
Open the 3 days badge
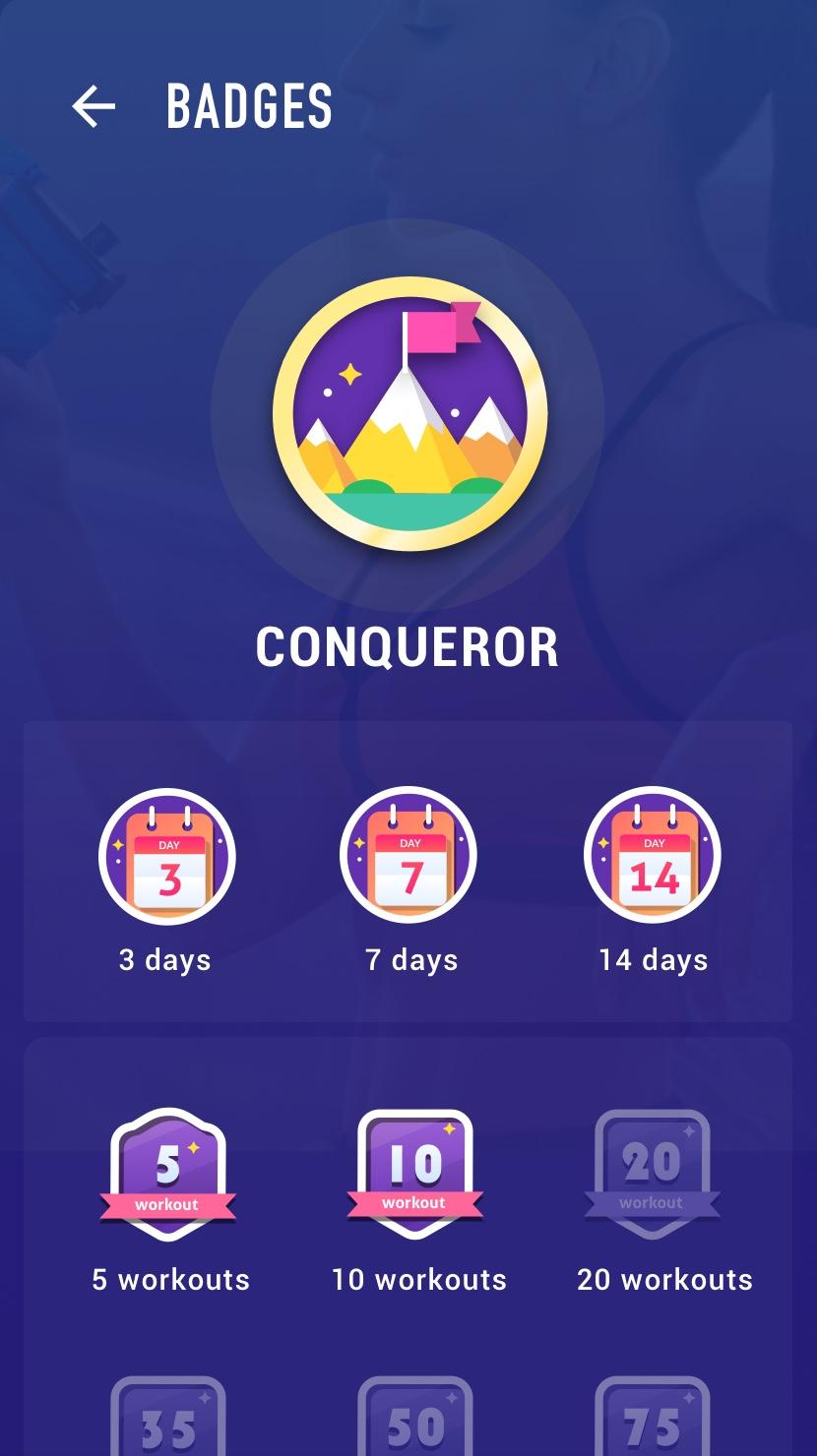167,856
